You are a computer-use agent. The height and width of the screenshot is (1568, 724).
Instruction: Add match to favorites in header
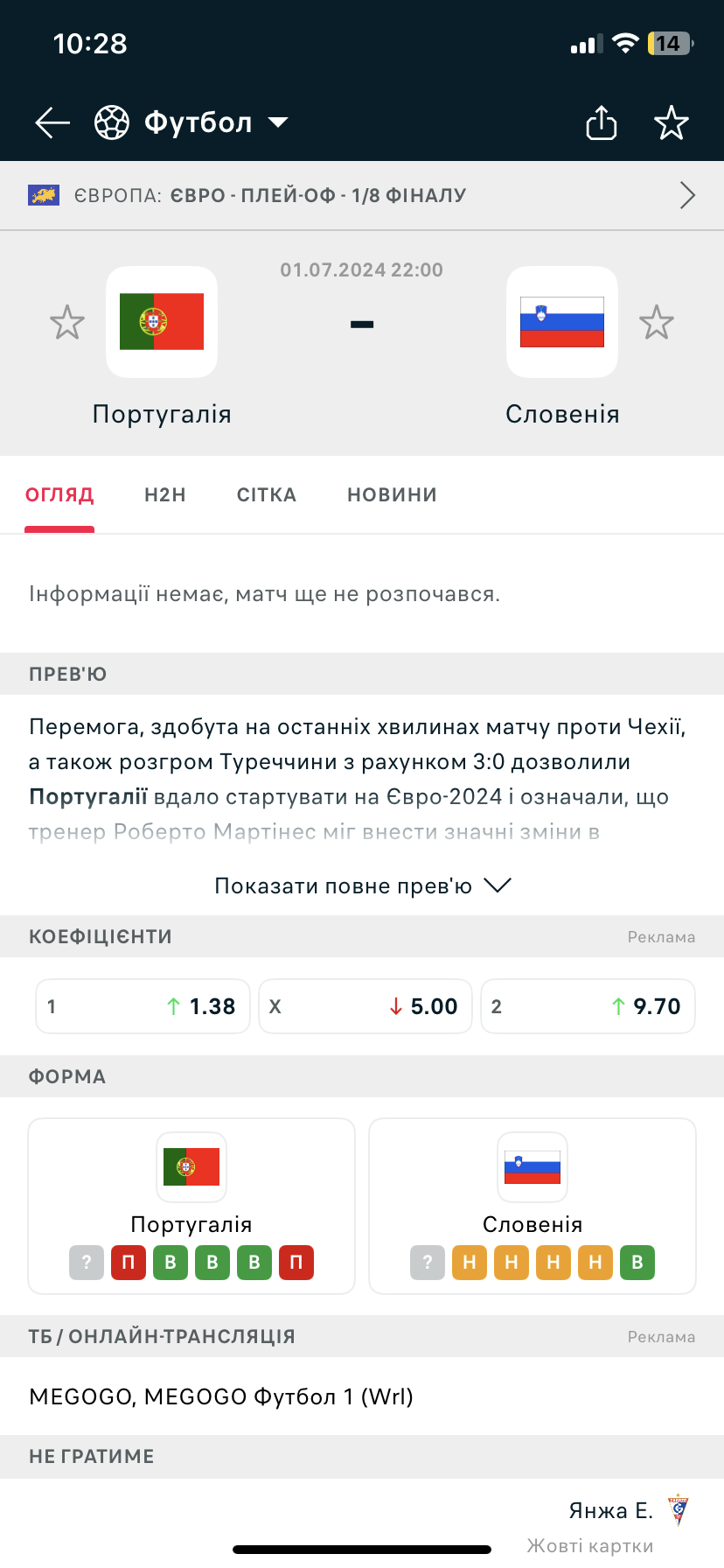672,122
